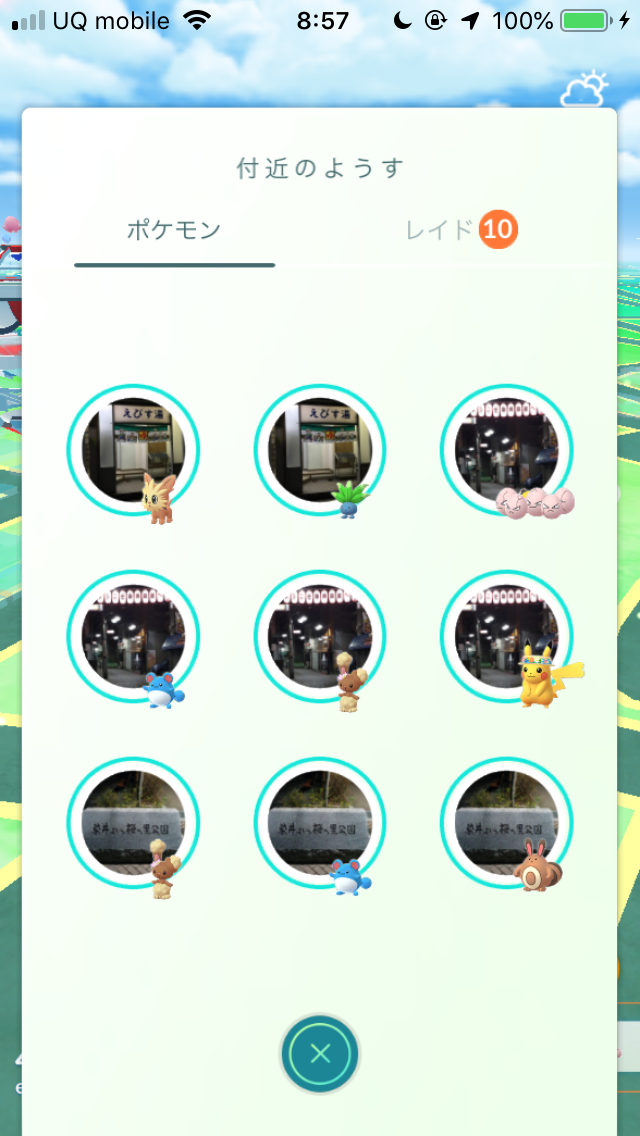640x1136 pixels.
Task: Track Buneary at the lantern street PokéStop
Action: [320, 637]
